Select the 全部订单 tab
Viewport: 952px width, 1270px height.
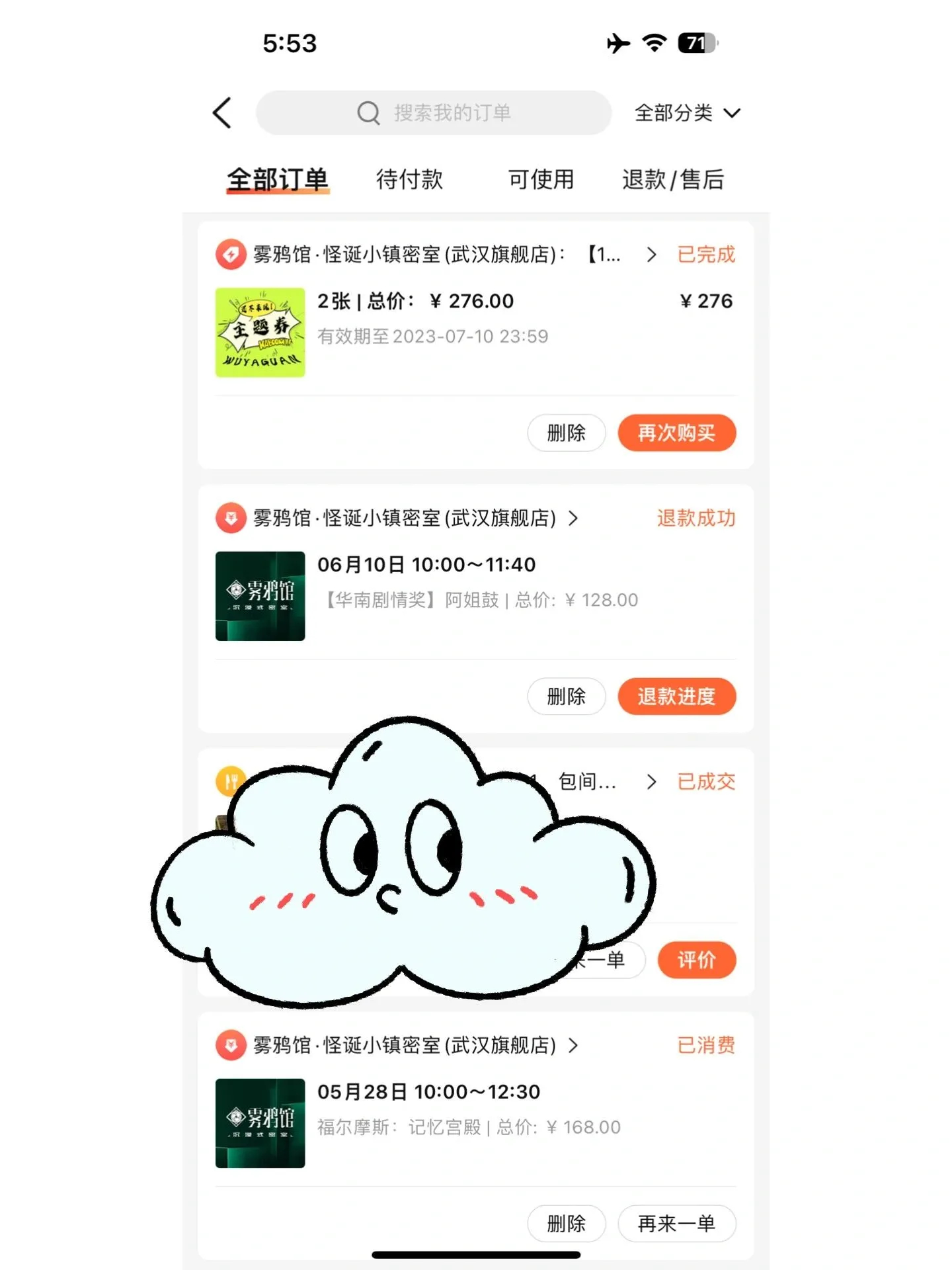click(278, 179)
